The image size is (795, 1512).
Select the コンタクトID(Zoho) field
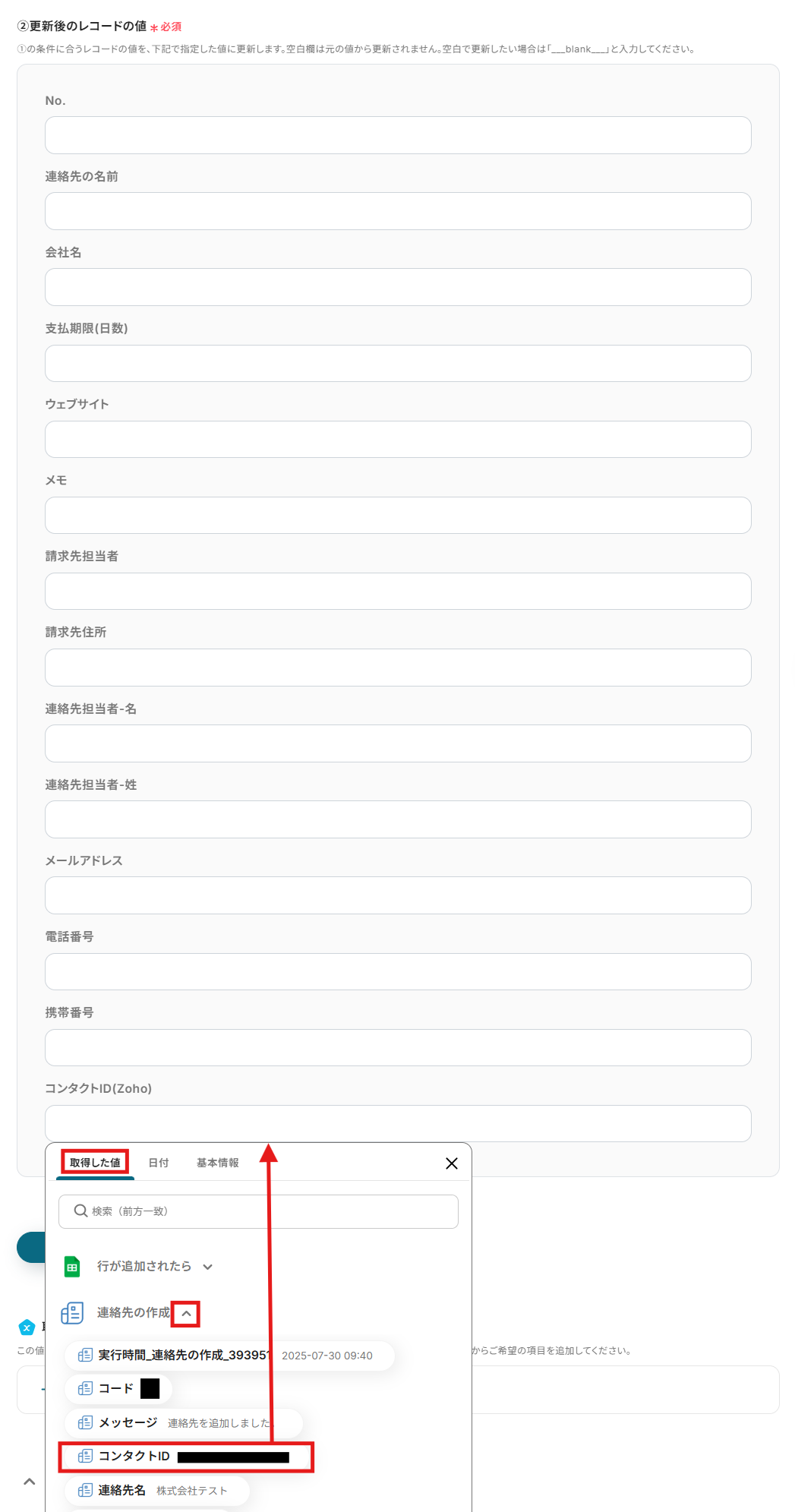pyautogui.click(x=398, y=1123)
